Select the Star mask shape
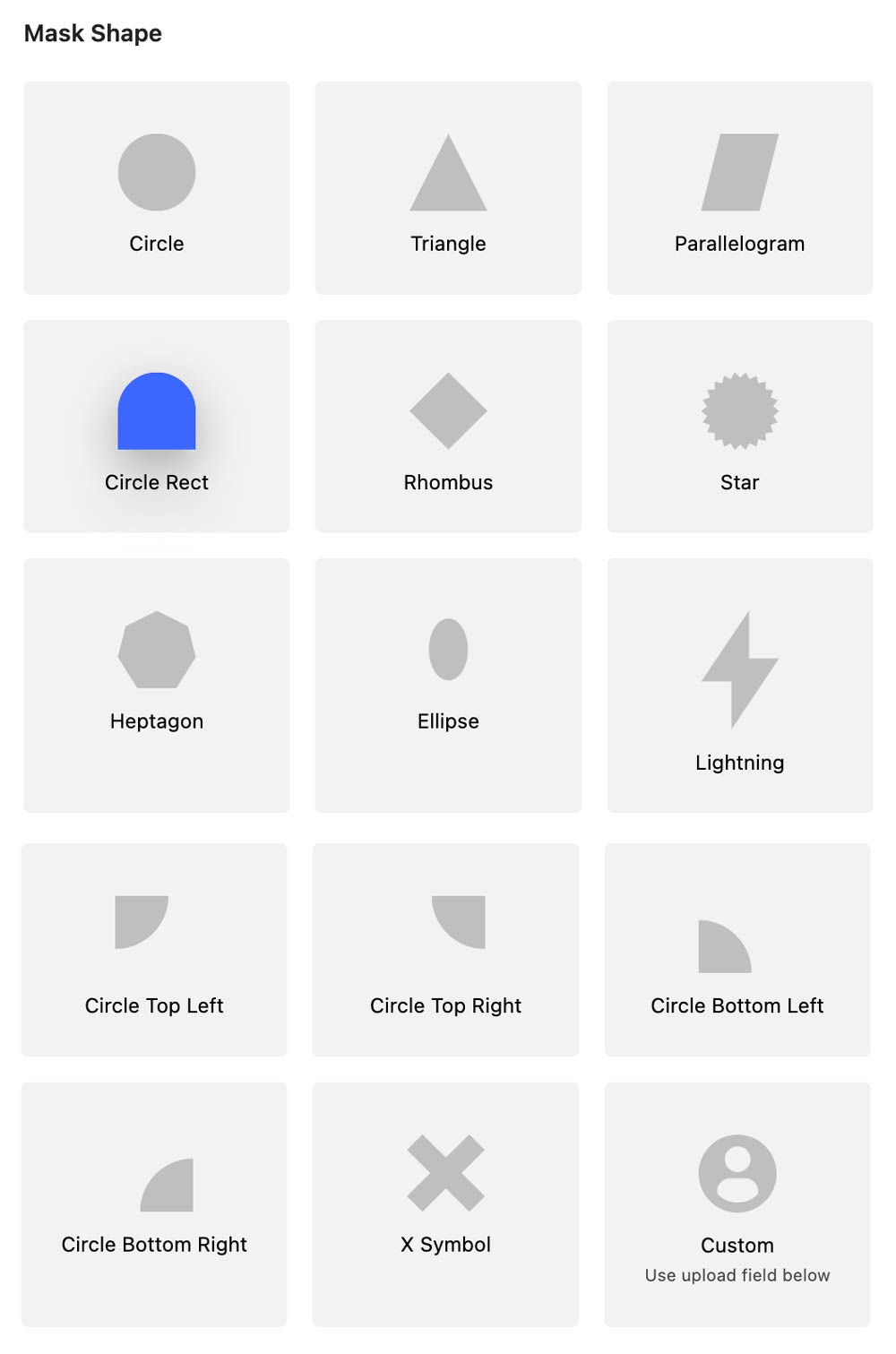This screenshot has height=1354, width=896. [x=740, y=427]
